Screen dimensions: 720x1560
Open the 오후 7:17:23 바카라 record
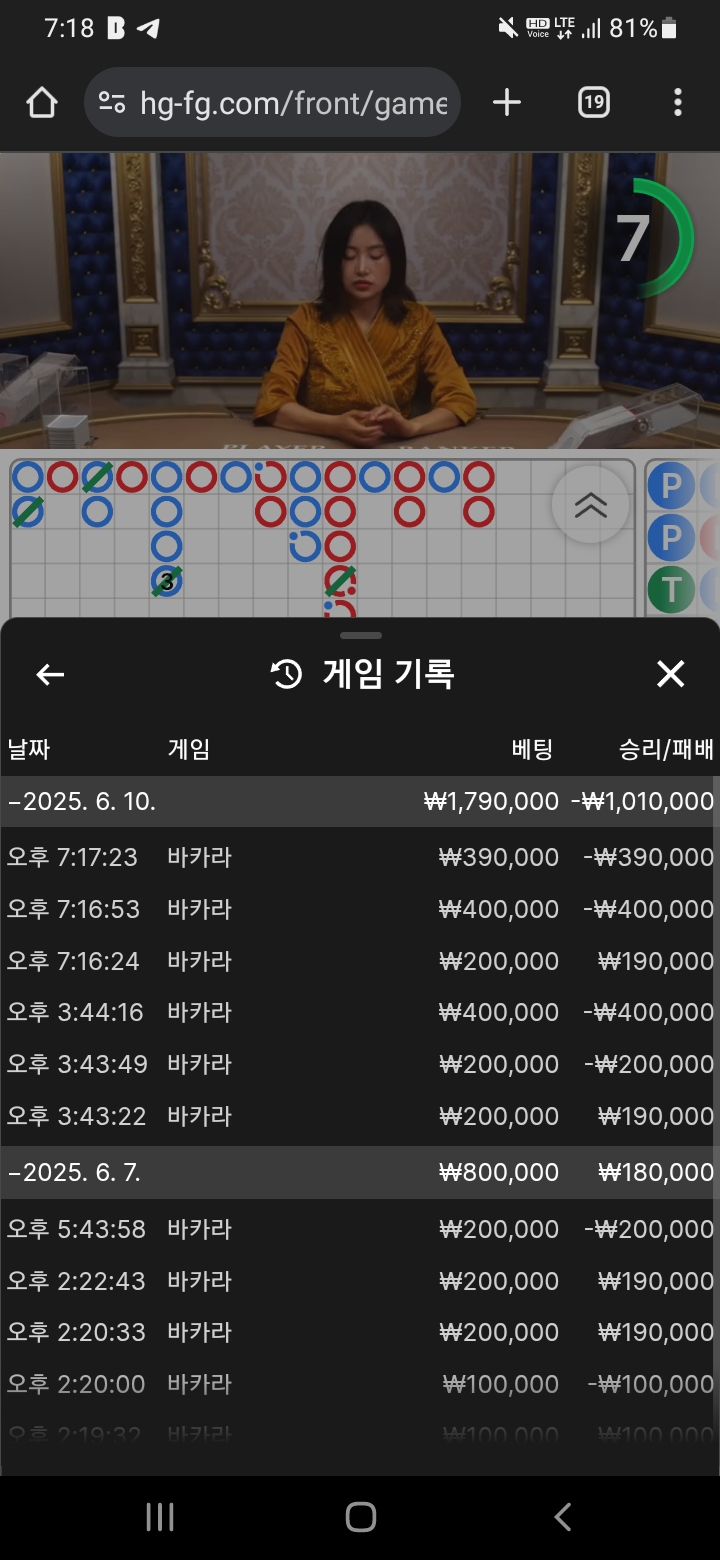[x=360, y=857]
